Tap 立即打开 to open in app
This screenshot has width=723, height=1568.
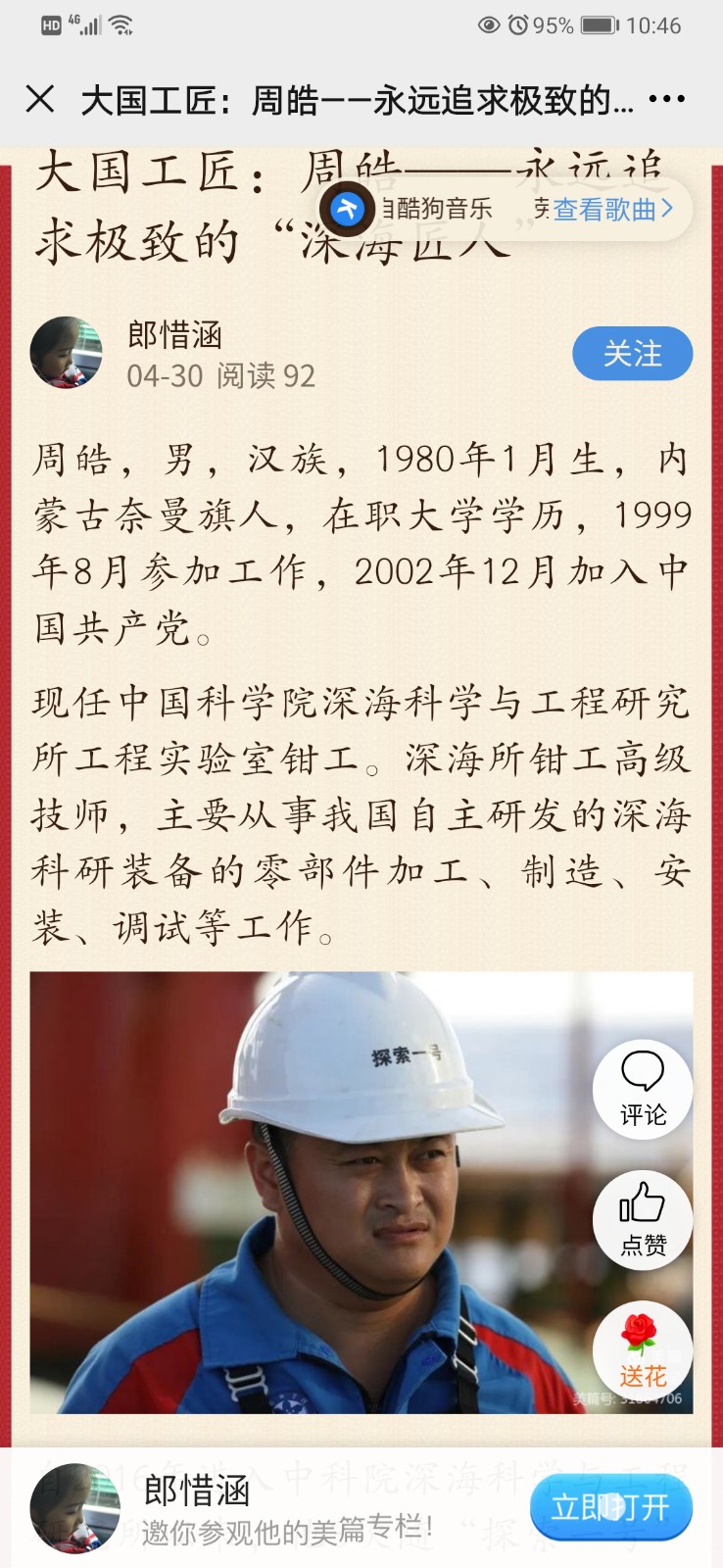pos(610,1507)
